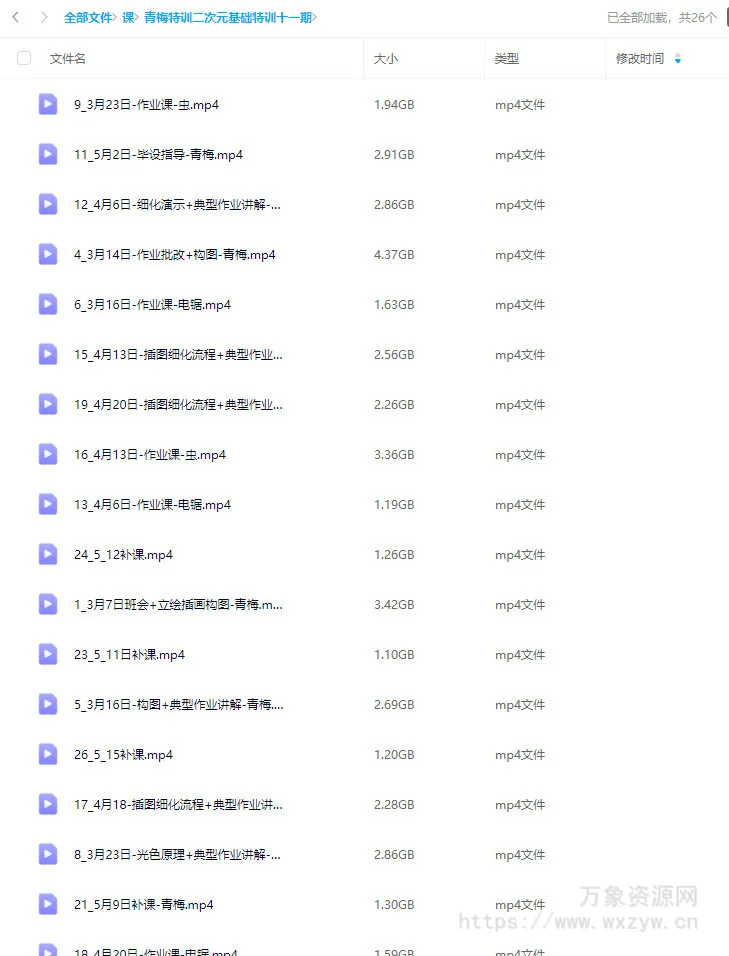Open the 课 breadcrumb folder
This screenshot has width=729, height=956.
point(127,17)
